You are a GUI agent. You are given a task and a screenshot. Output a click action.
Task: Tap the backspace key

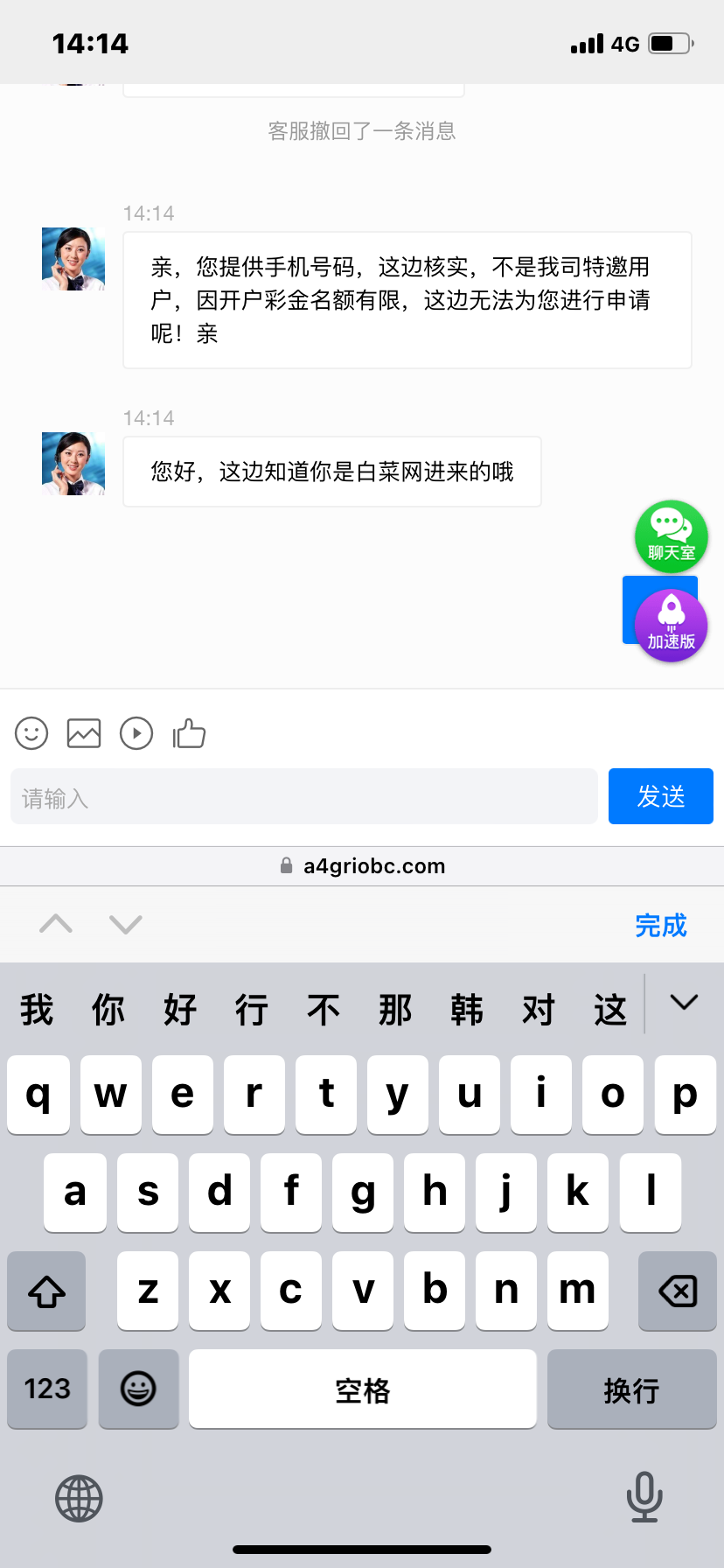click(x=677, y=1291)
